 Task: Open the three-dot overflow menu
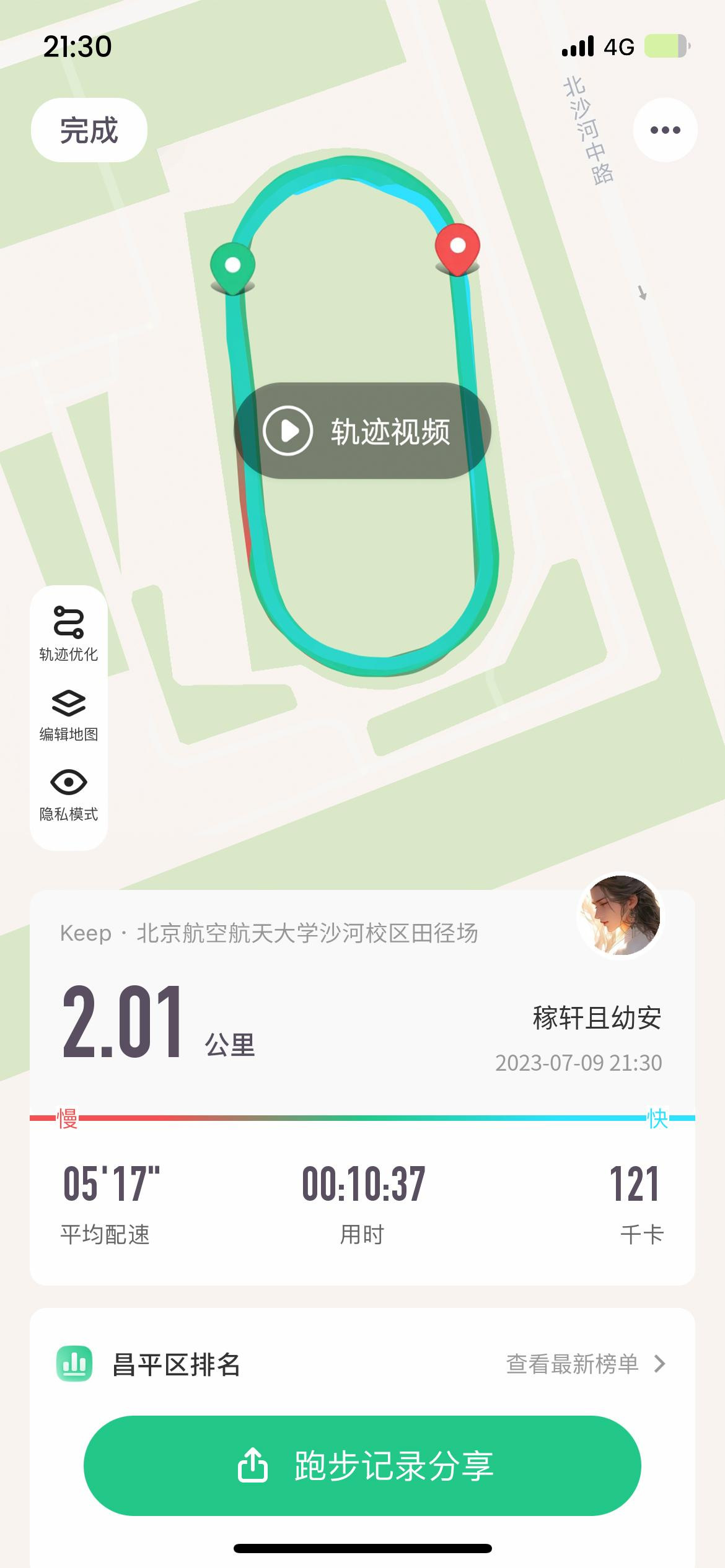665,130
